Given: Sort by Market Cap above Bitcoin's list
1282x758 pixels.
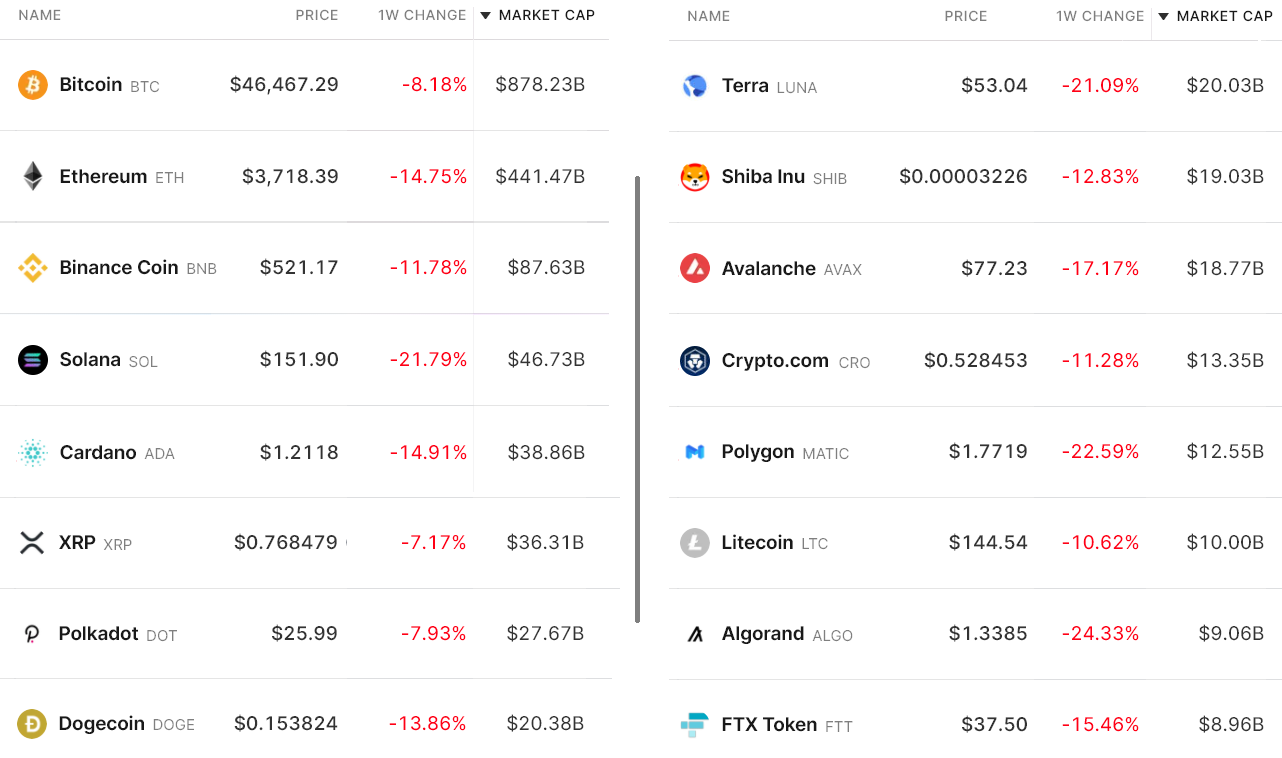Looking at the screenshot, I should 546,15.
